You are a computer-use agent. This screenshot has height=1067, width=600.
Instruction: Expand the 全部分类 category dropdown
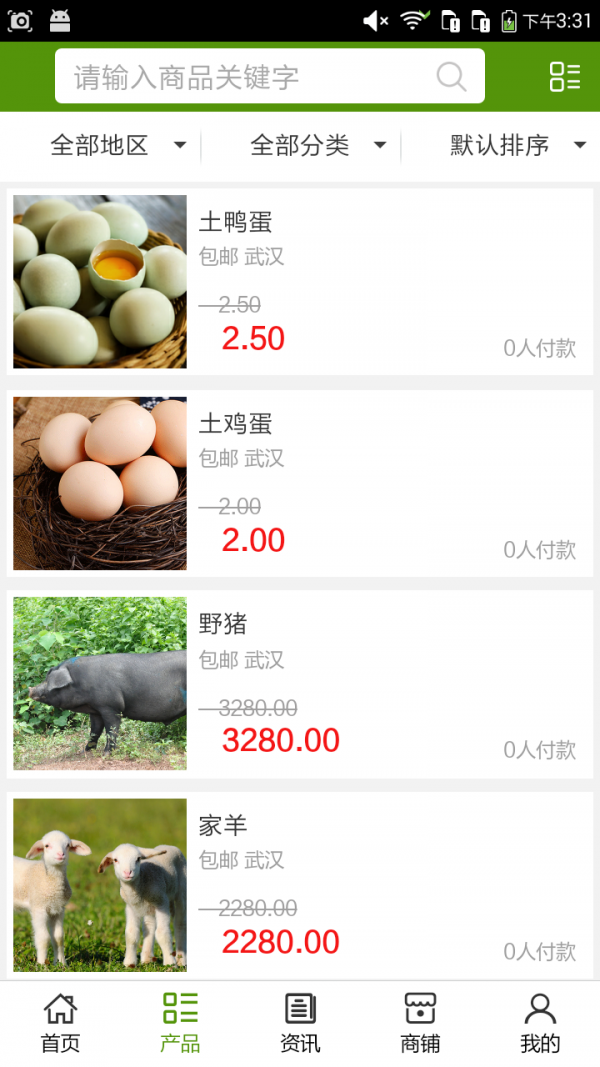point(317,146)
